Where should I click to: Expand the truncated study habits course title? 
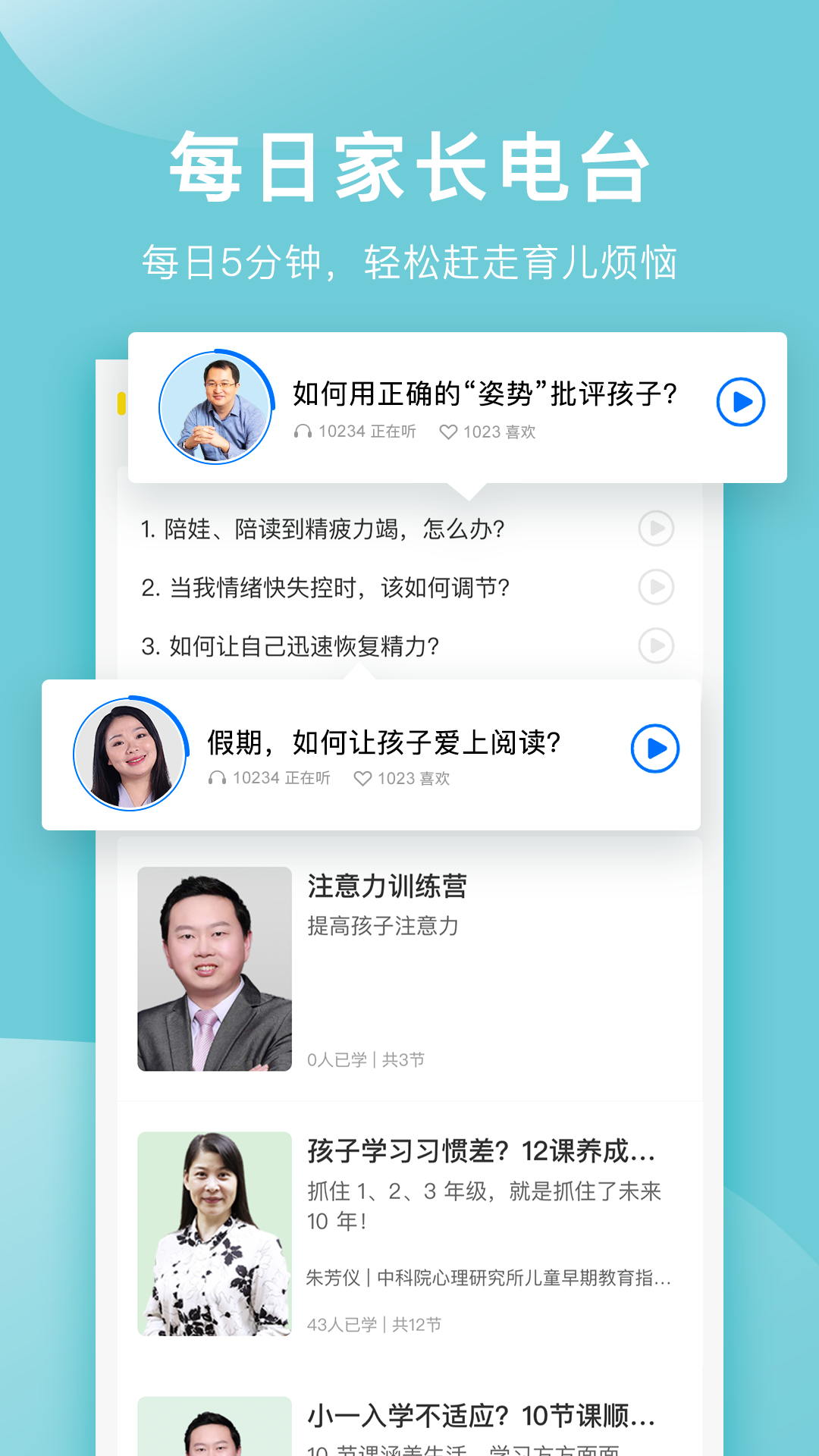(x=483, y=1154)
